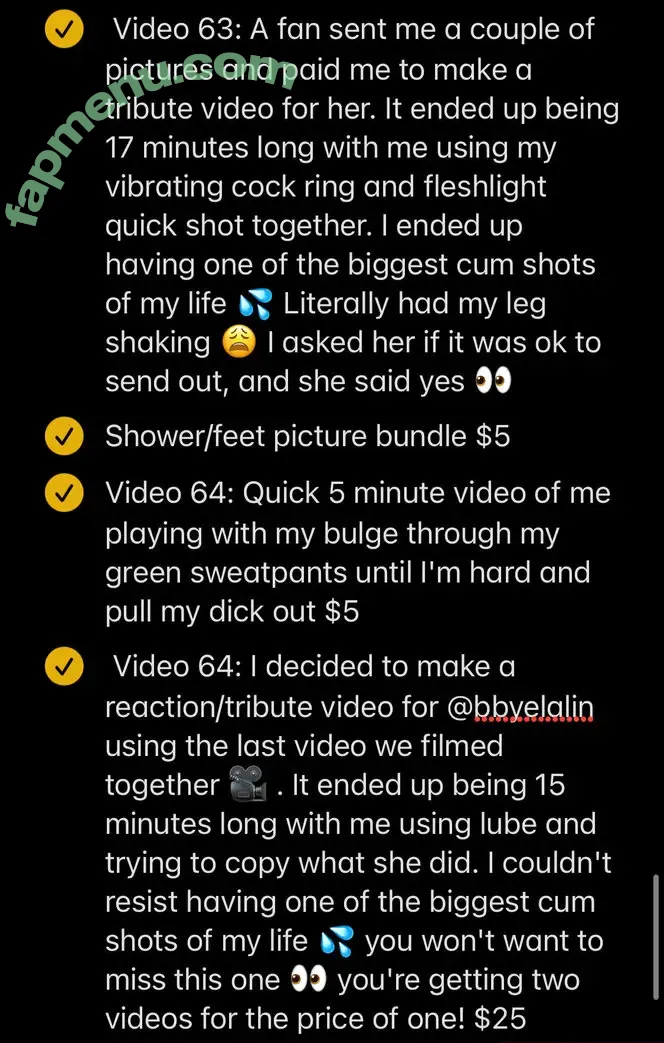664x1043 pixels.
Task: Uncheck the Video 64 quick 5 minute item
Action: tap(65, 494)
